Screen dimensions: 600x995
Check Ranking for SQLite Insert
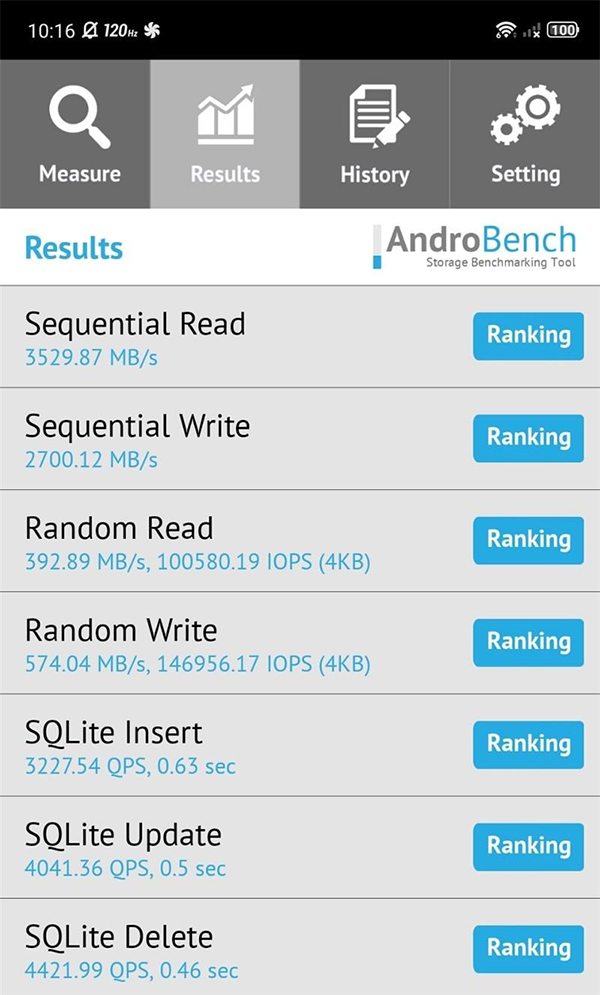point(528,744)
